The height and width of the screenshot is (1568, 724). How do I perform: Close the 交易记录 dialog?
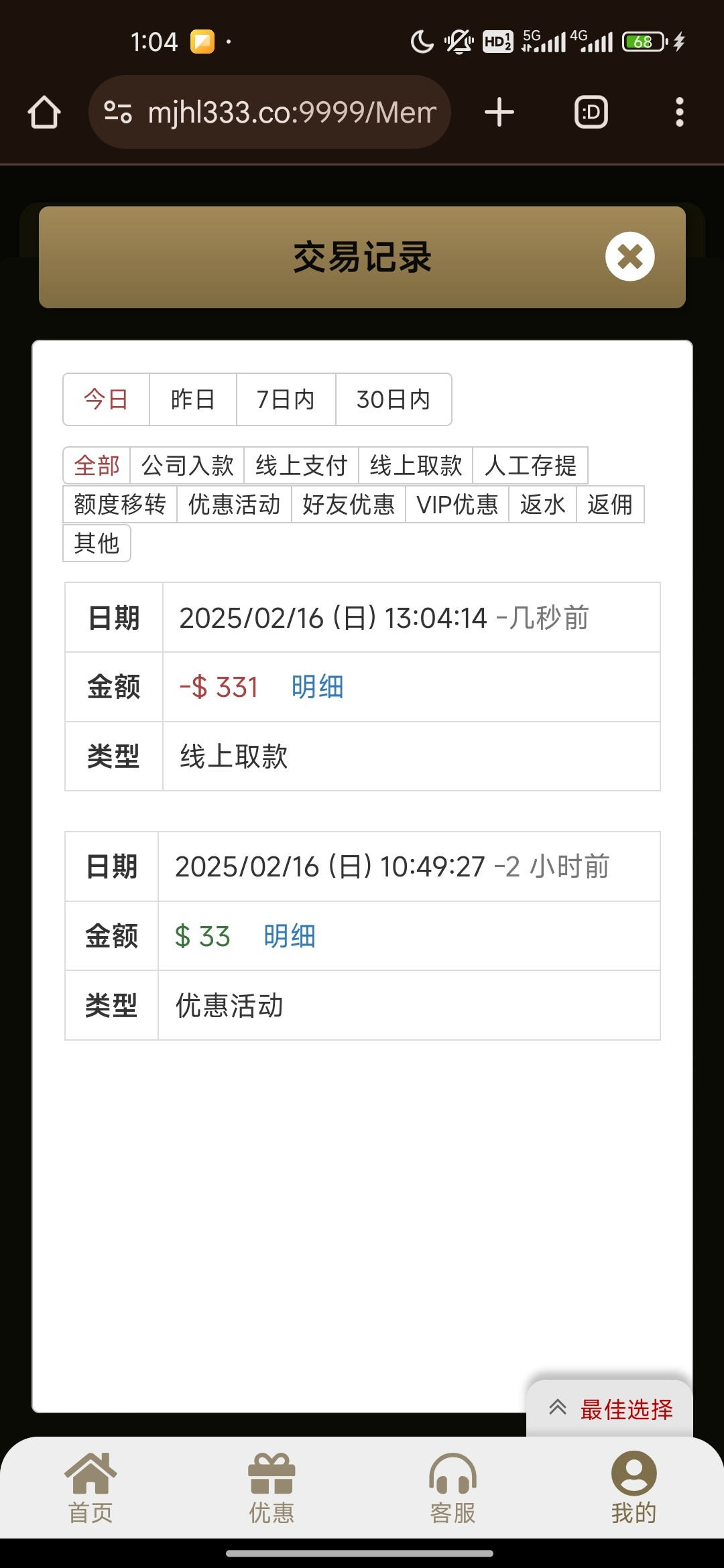point(629,257)
